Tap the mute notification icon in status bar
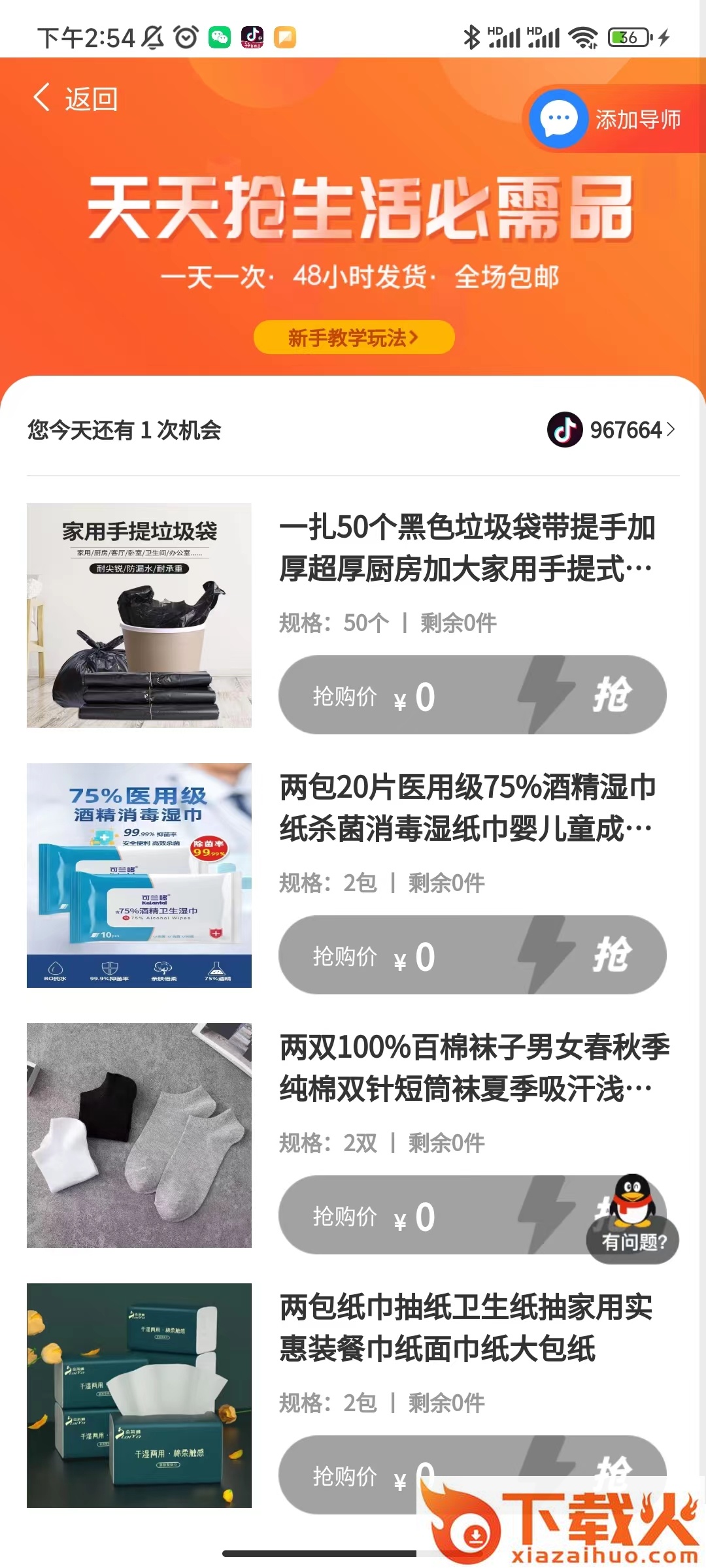Viewport: 706px width, 1568px height. [152, 37]
